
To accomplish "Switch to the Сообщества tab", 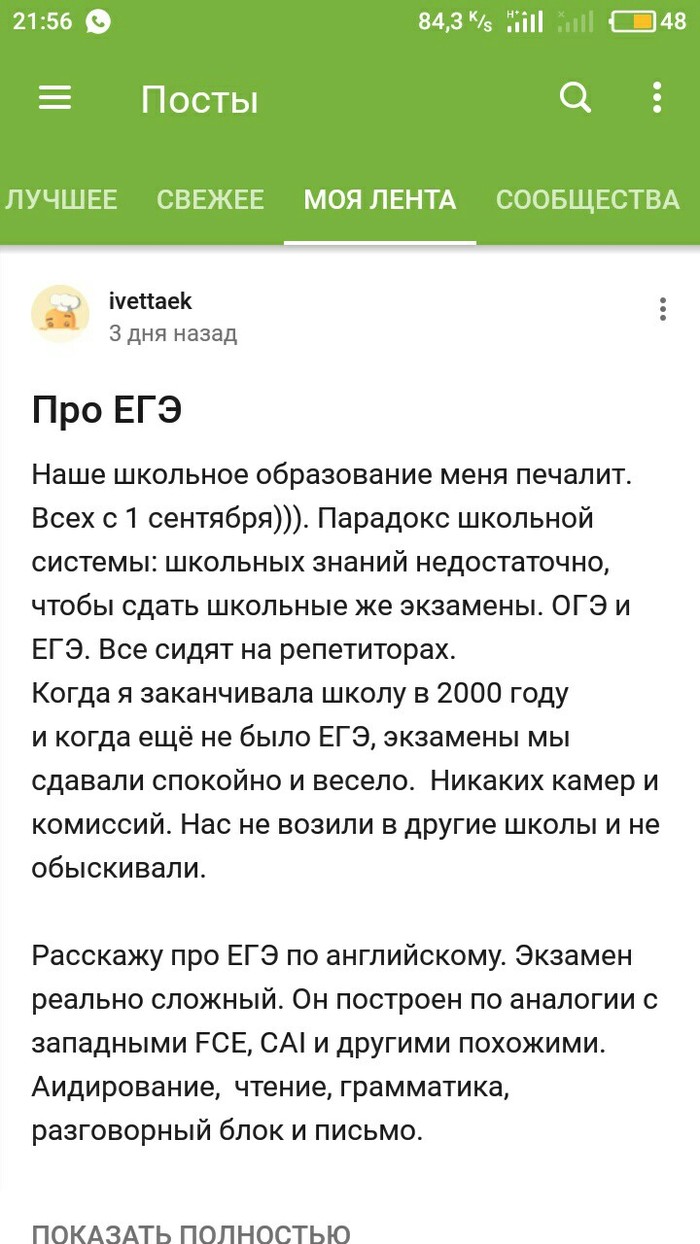I will pyautogui.click(x=587, y=199).
